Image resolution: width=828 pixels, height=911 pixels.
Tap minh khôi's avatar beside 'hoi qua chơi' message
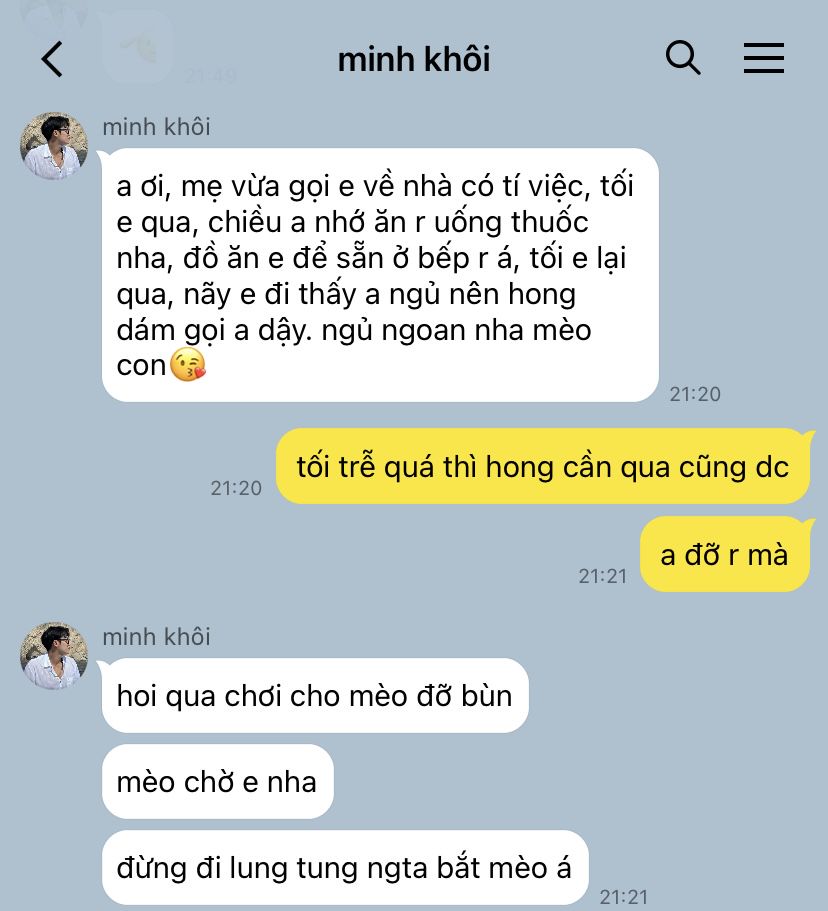54,656
